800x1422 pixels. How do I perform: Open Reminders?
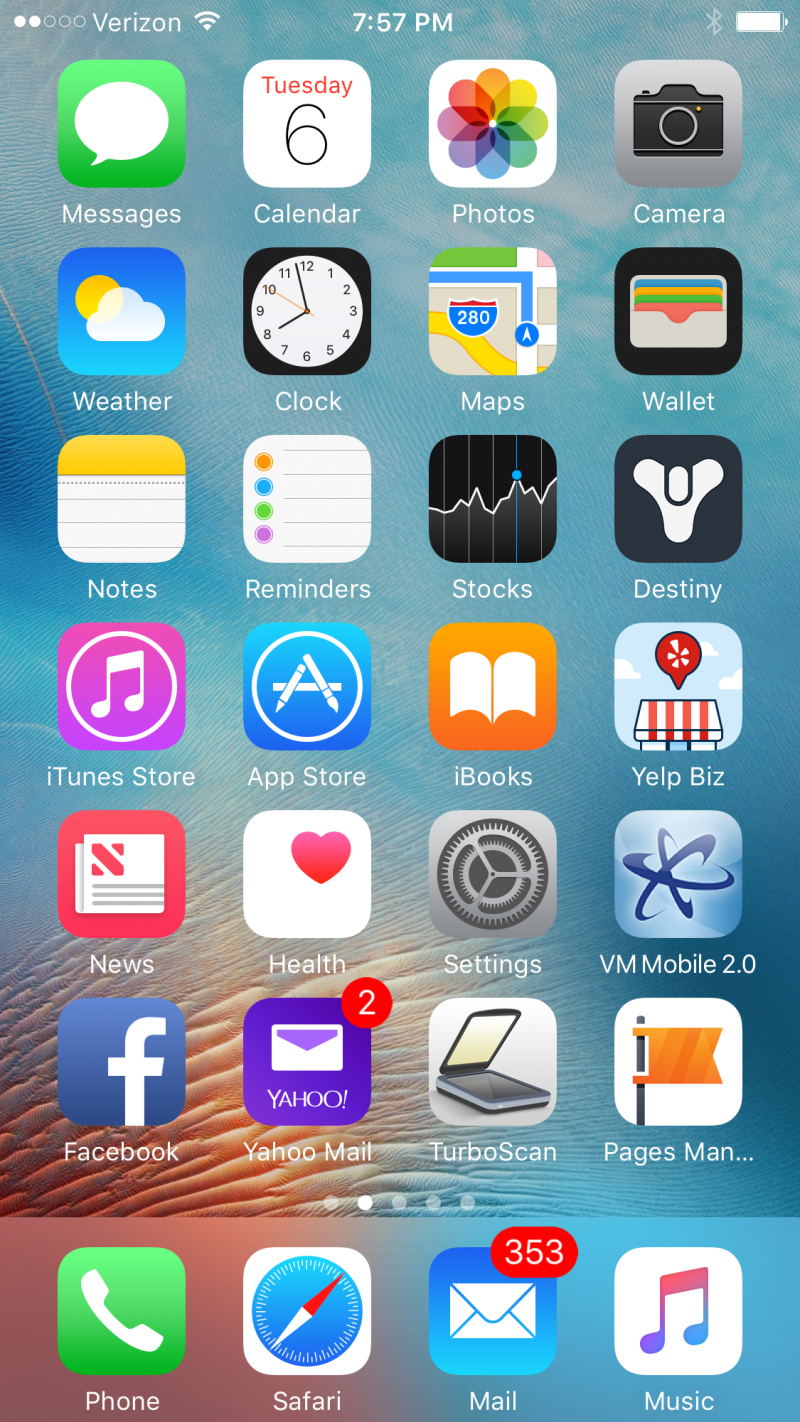pyautogui.click(x=307, y=499)
